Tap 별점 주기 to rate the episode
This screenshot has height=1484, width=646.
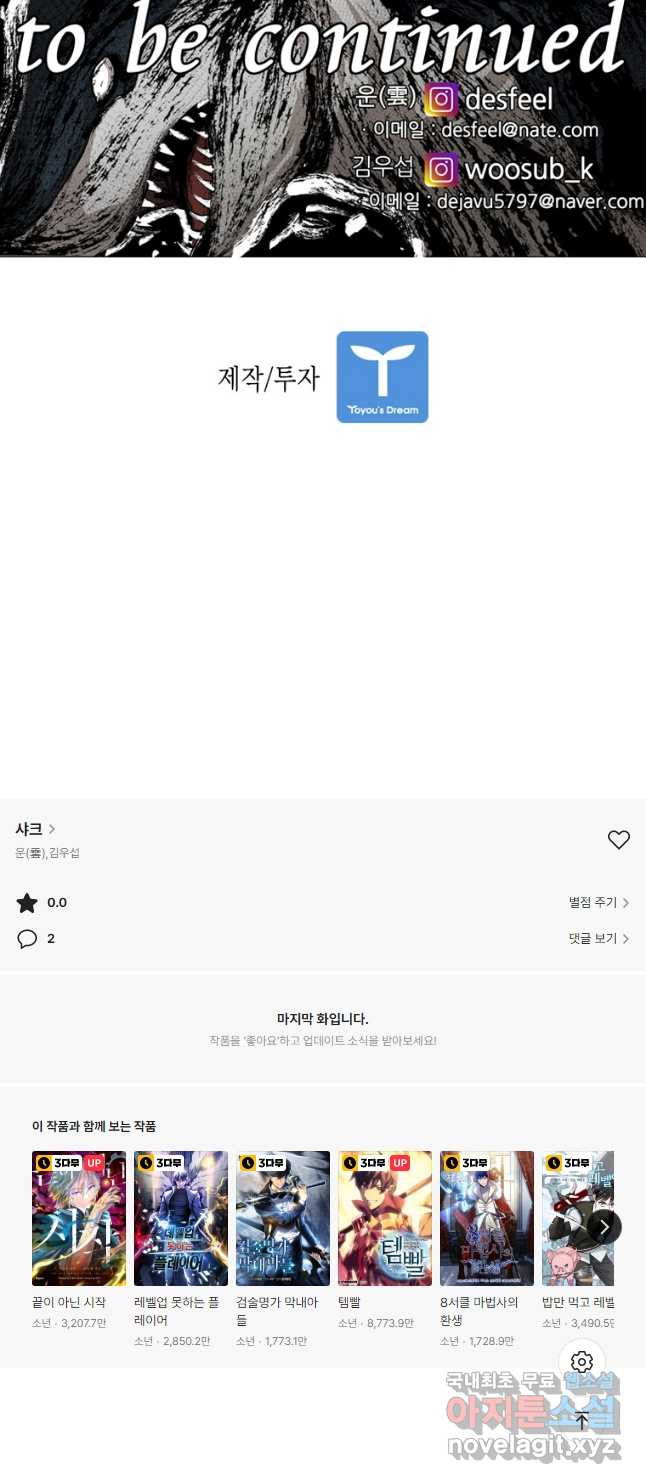coord(598,902)
